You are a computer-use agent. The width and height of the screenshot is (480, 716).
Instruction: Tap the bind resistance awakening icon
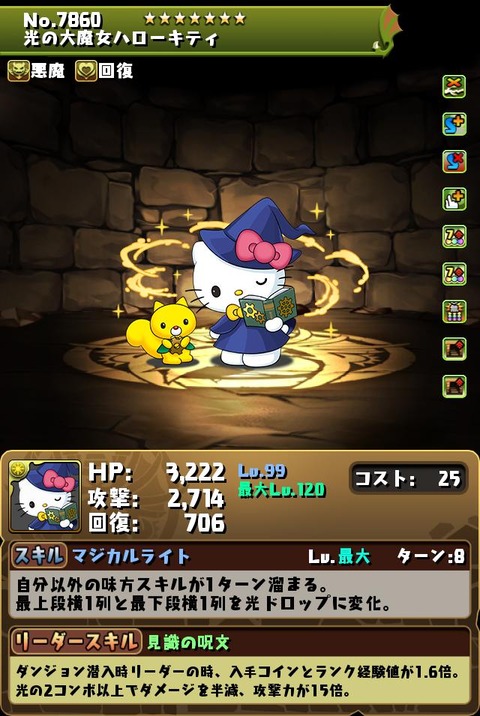click(x=454, y=87)
